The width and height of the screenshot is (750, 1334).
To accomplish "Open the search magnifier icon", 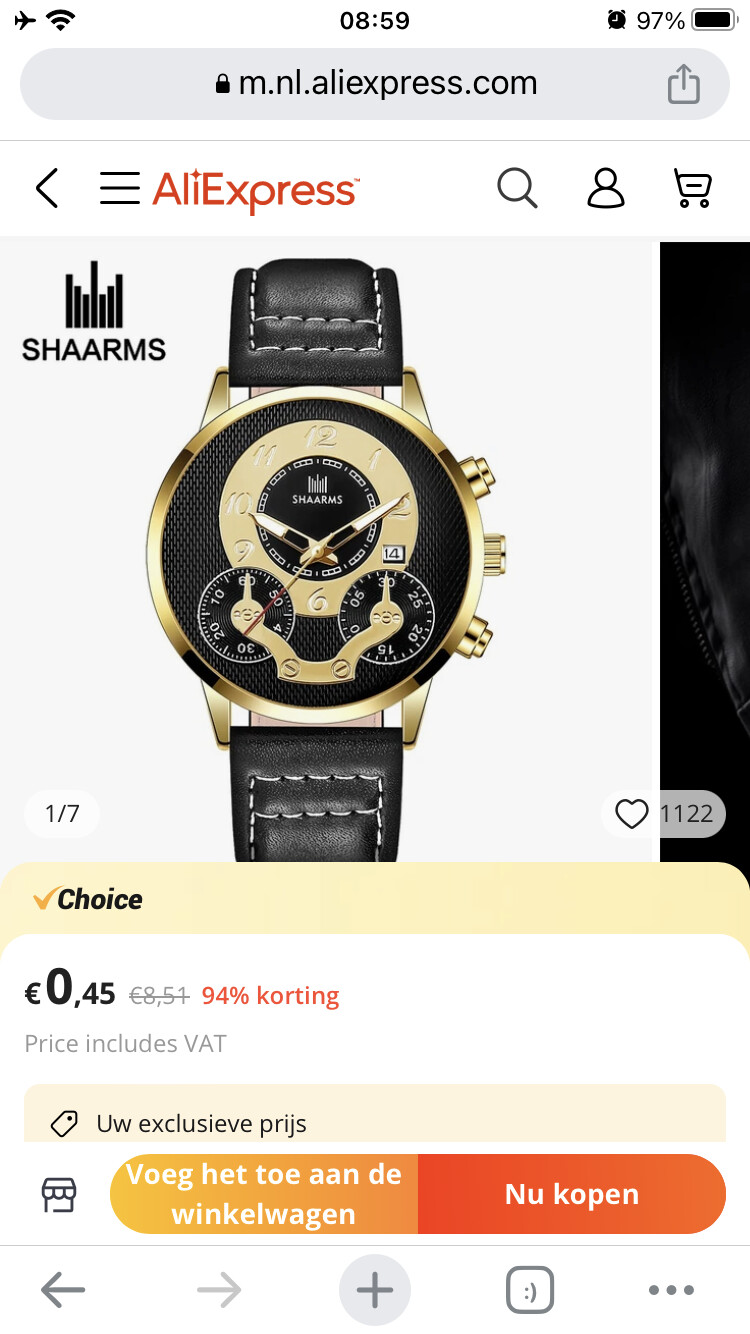I will pos(517,188).
